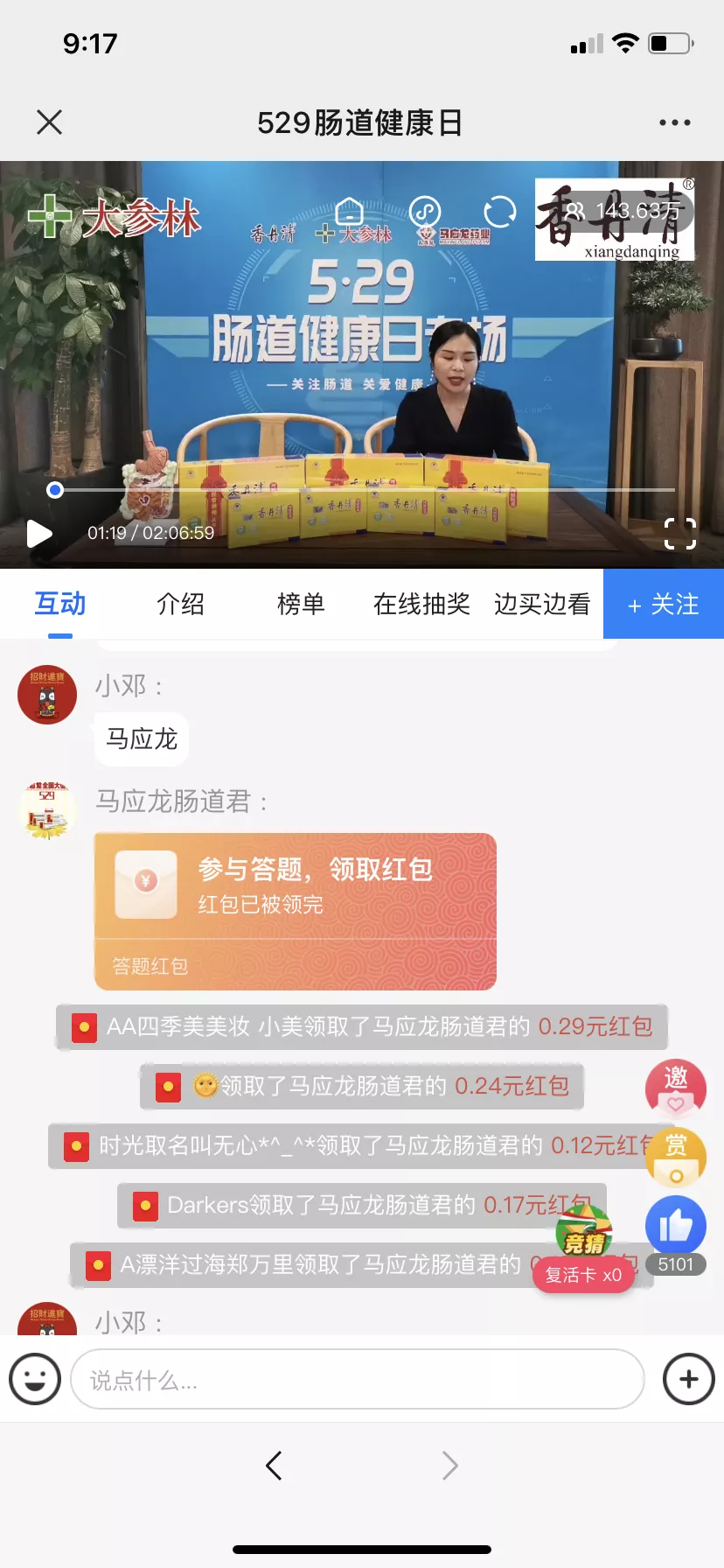Tap the right forward chevron at page bottom

pos(449,1465)
